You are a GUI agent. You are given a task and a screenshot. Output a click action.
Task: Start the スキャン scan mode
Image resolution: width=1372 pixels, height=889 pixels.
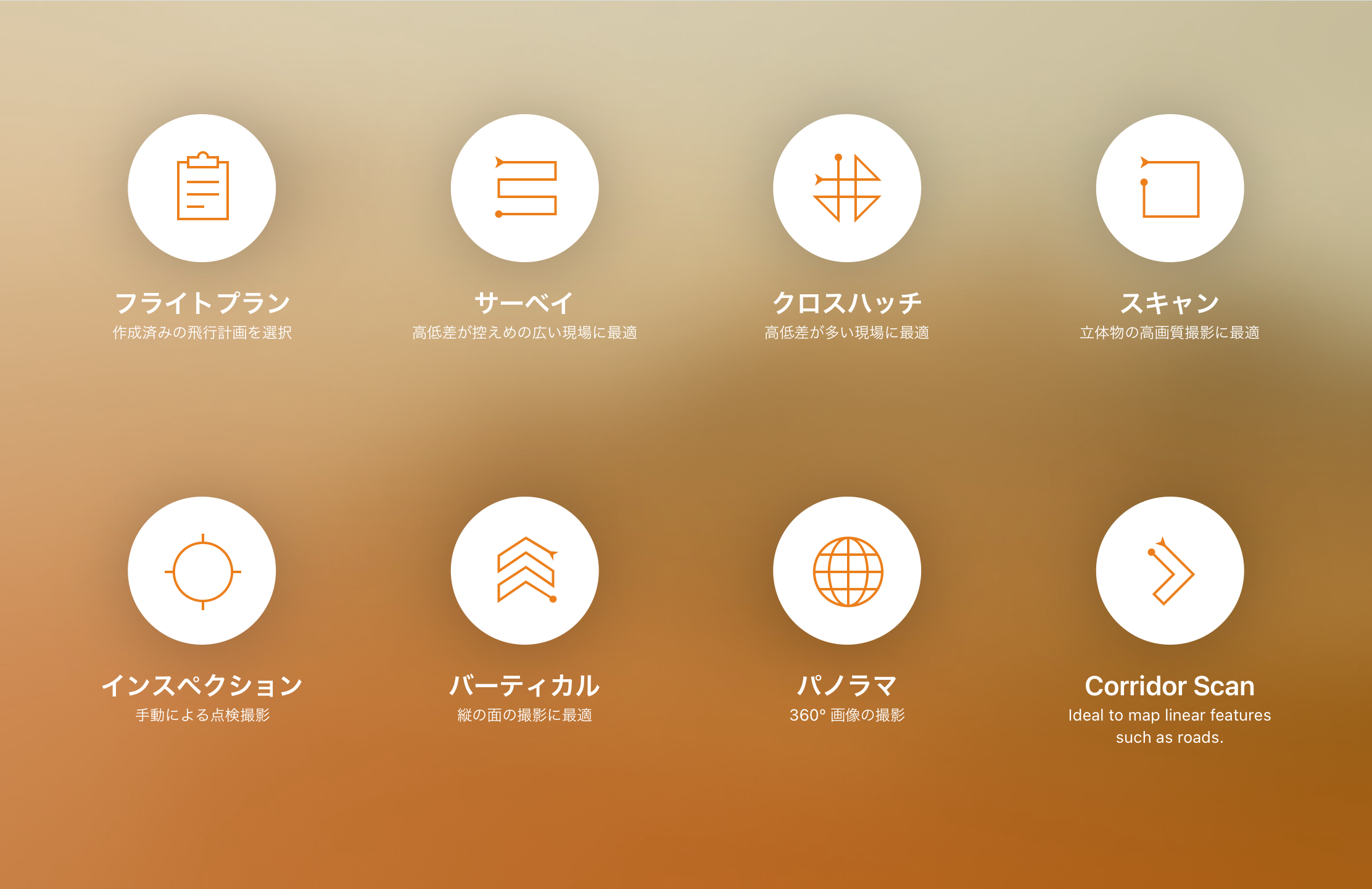1170,188
